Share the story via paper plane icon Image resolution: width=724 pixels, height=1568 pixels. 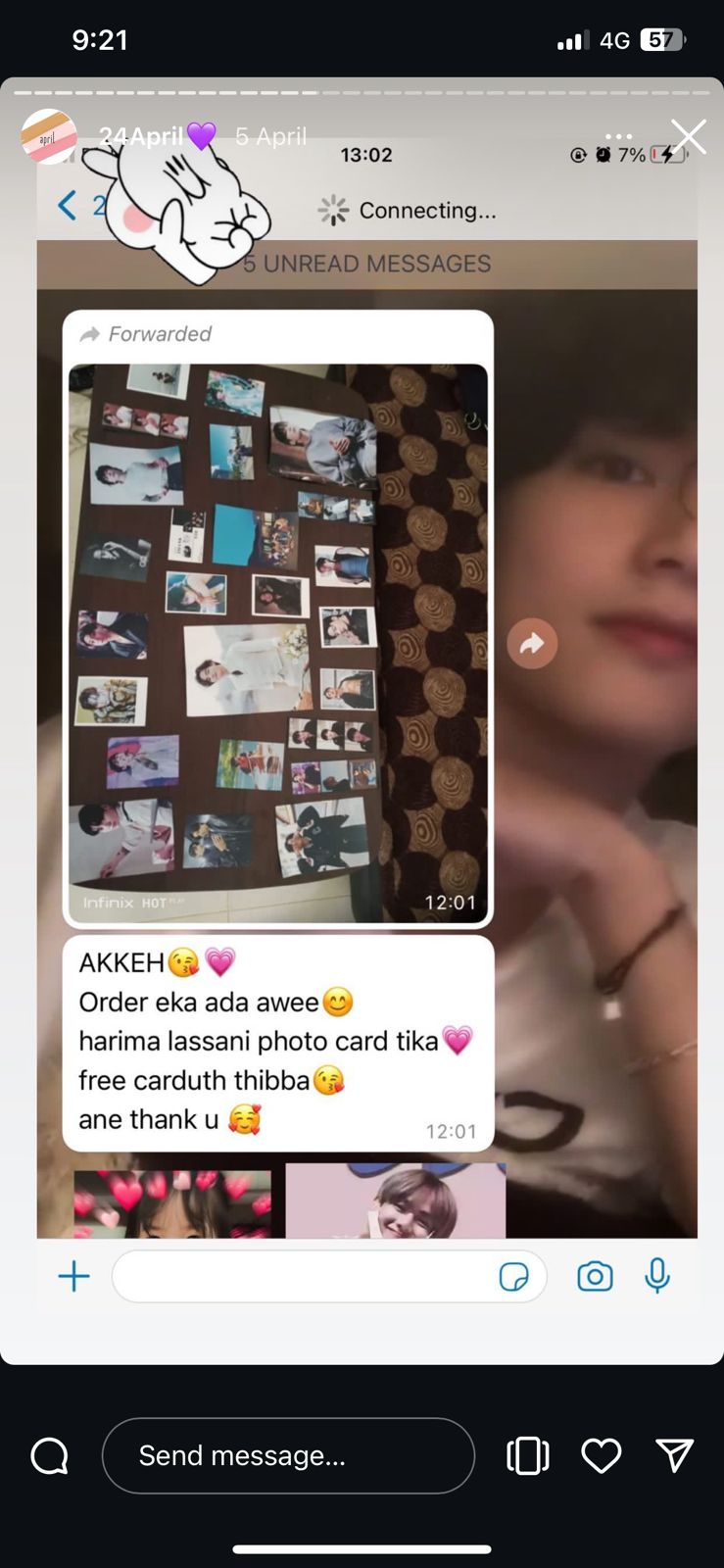click(x=674, y=1455)
